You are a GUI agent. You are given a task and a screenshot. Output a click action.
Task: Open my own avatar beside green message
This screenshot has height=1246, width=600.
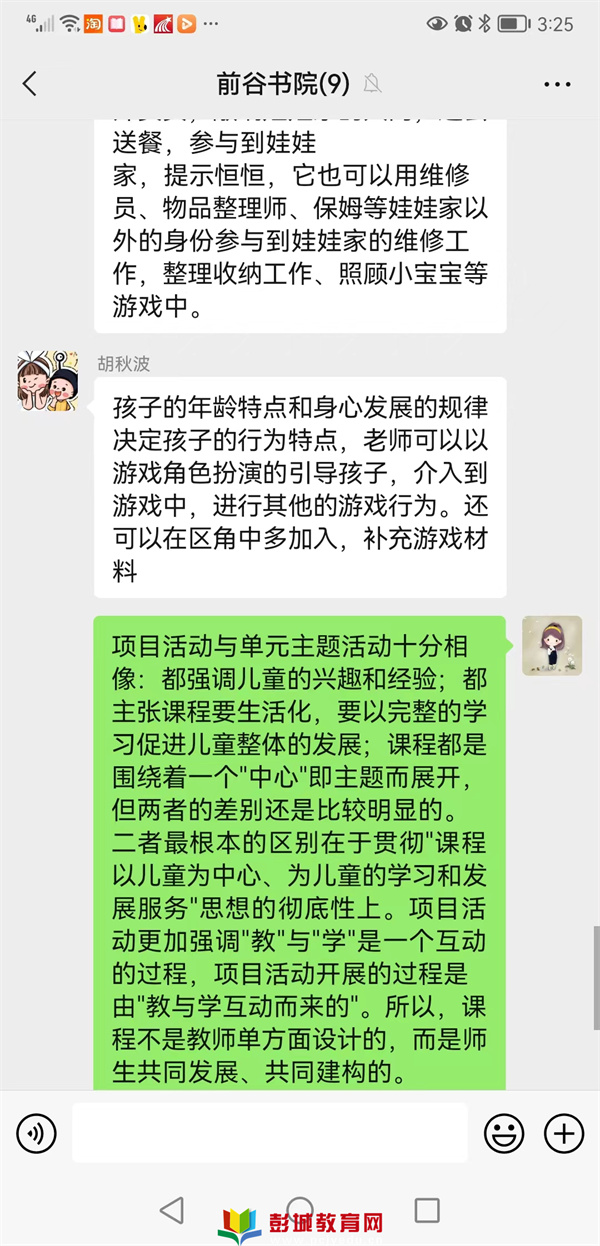(x=552, y=645)
